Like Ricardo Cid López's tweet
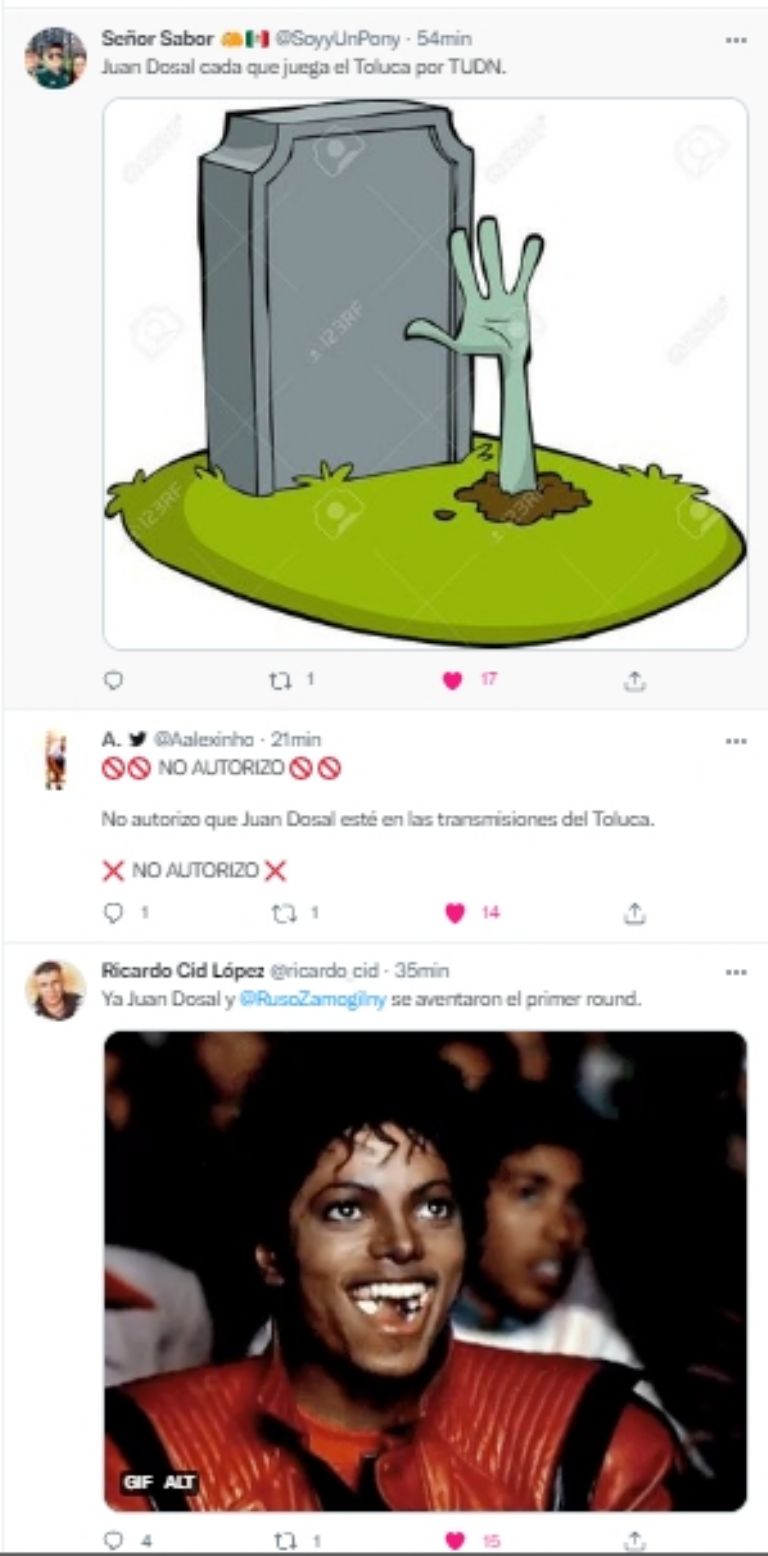 455,1541
